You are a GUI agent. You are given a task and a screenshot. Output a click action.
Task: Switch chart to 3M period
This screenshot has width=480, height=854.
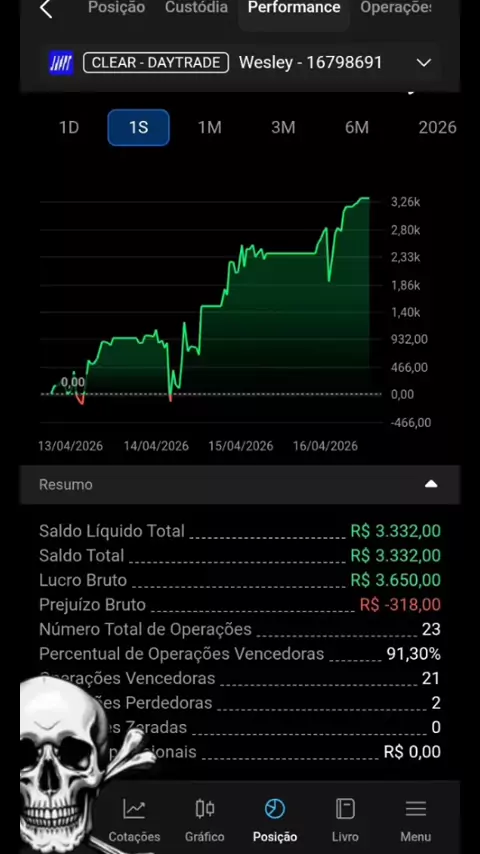click(283, 127)
